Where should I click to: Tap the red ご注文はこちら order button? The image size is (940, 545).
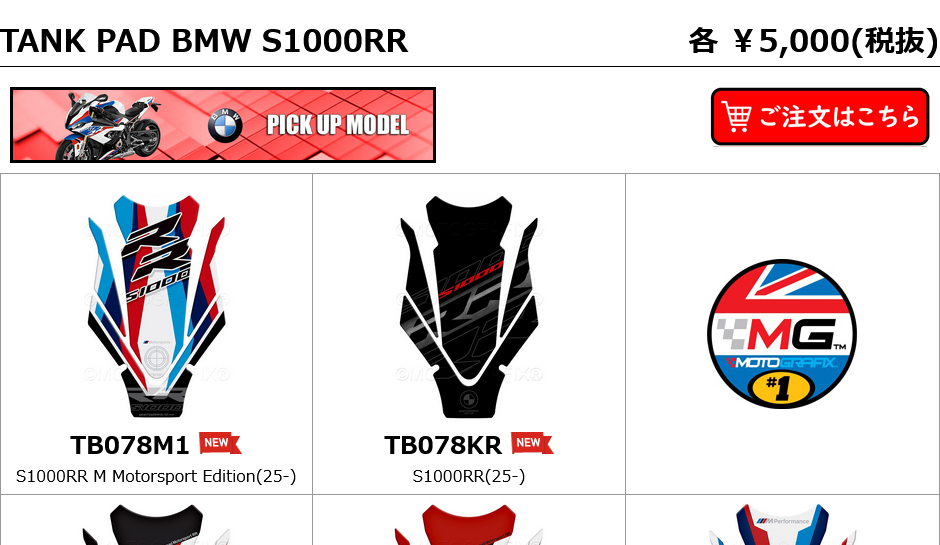point(820,117)
